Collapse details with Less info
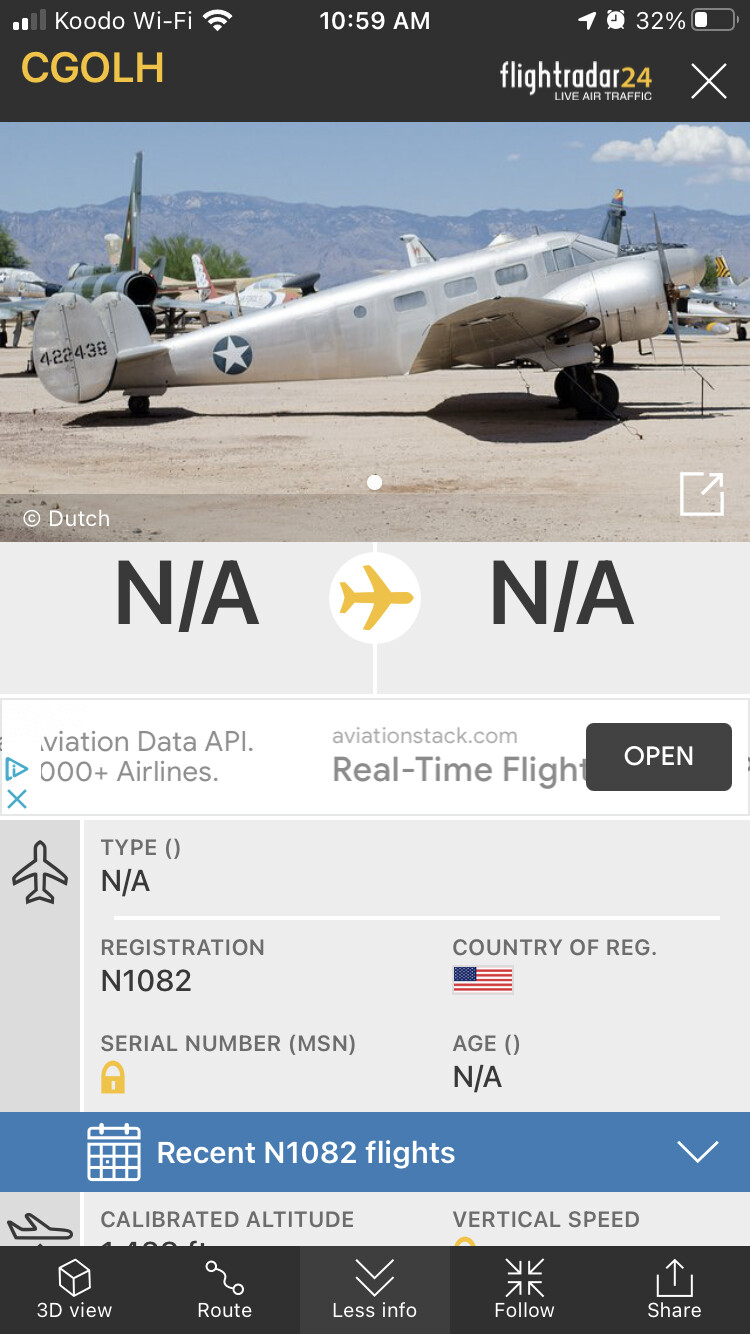This screenshot has height=1334, width=750. point(375,1290)
